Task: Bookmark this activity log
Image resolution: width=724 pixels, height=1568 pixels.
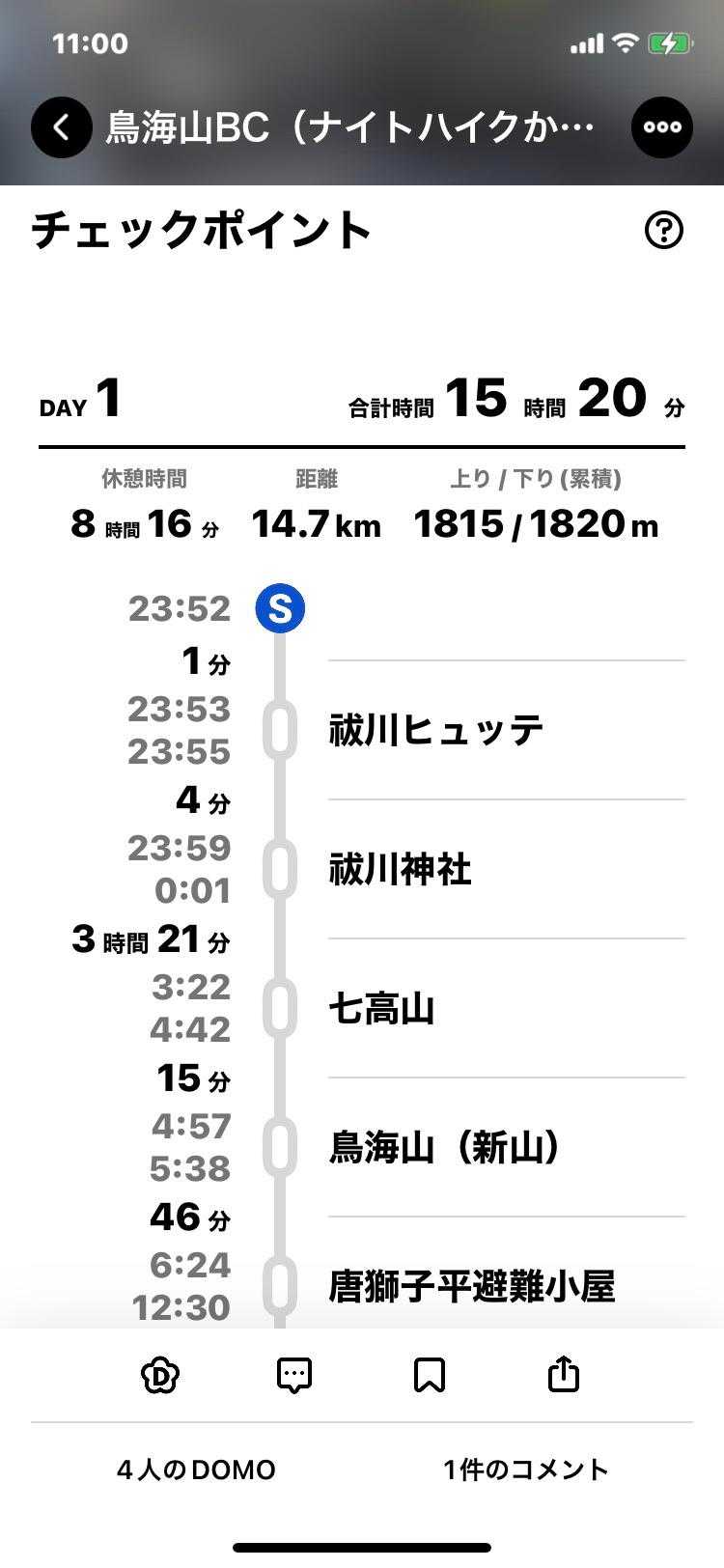Action: click(x=429, y=1374)
